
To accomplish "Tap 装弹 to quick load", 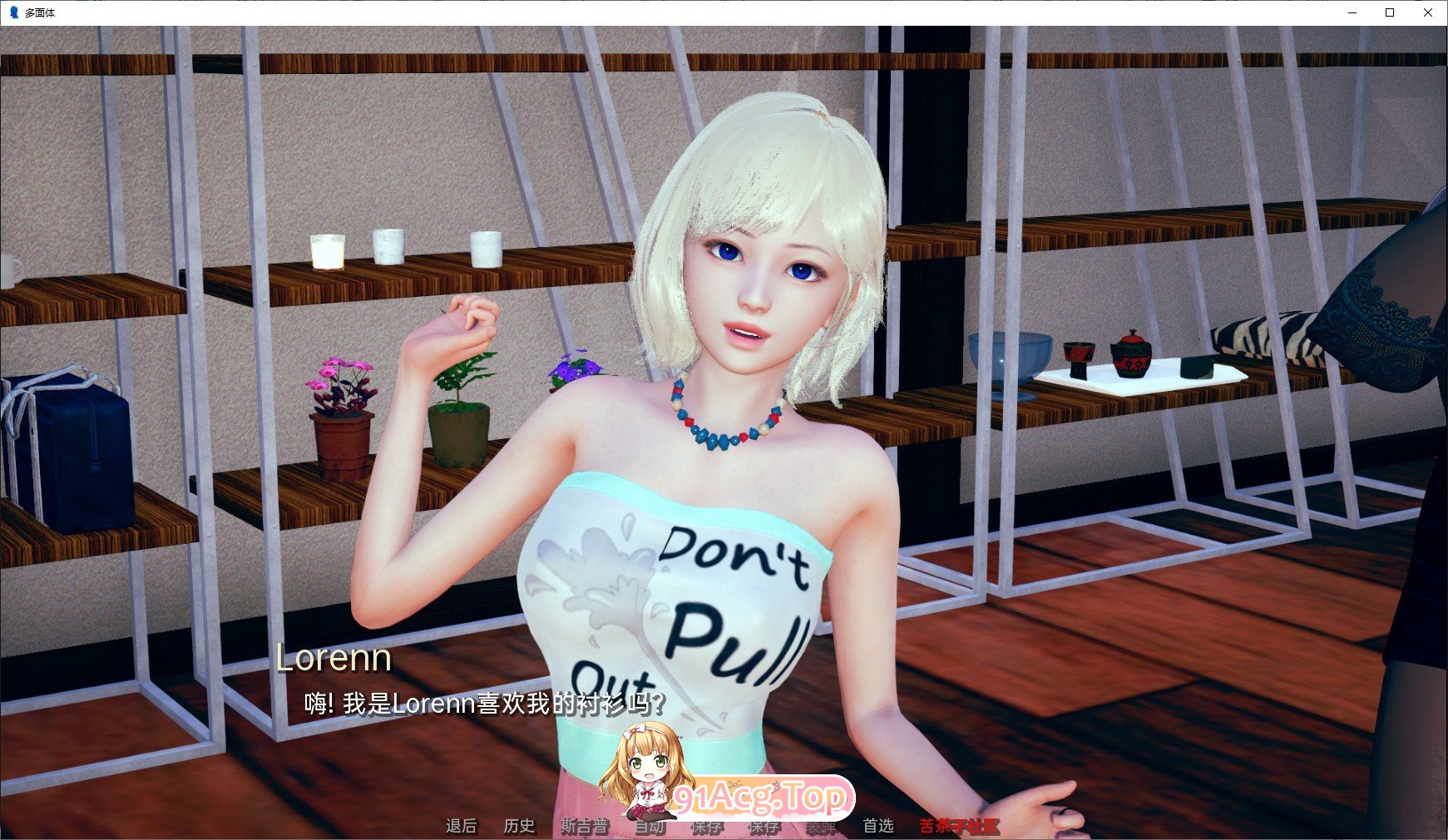I will (821, 827).
